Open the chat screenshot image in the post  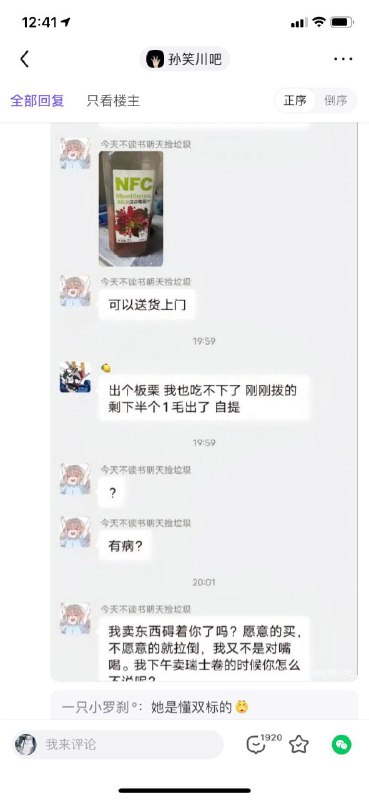coord(204,402)
